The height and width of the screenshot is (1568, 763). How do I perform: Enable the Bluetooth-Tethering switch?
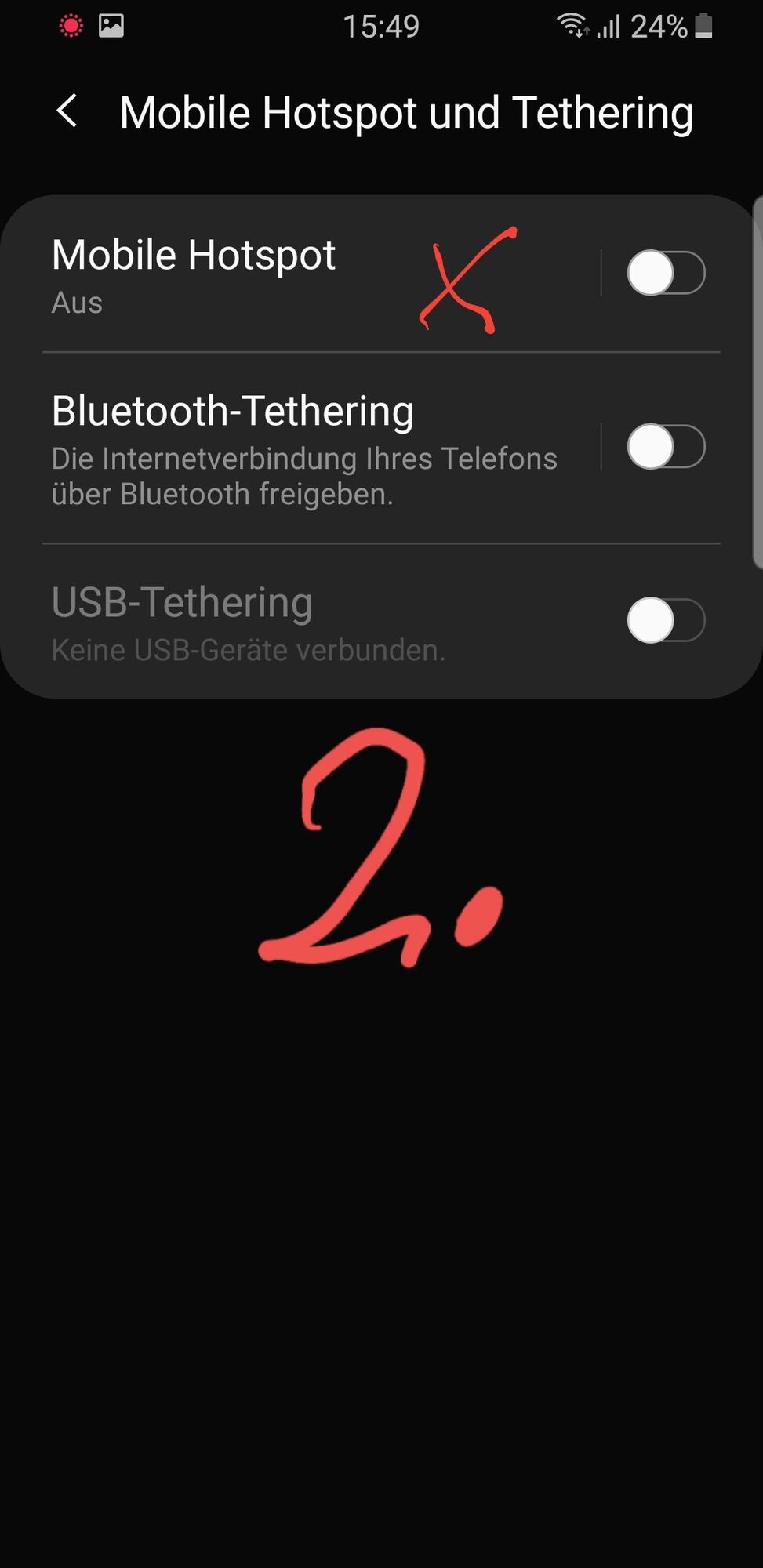tap(665, 447)
